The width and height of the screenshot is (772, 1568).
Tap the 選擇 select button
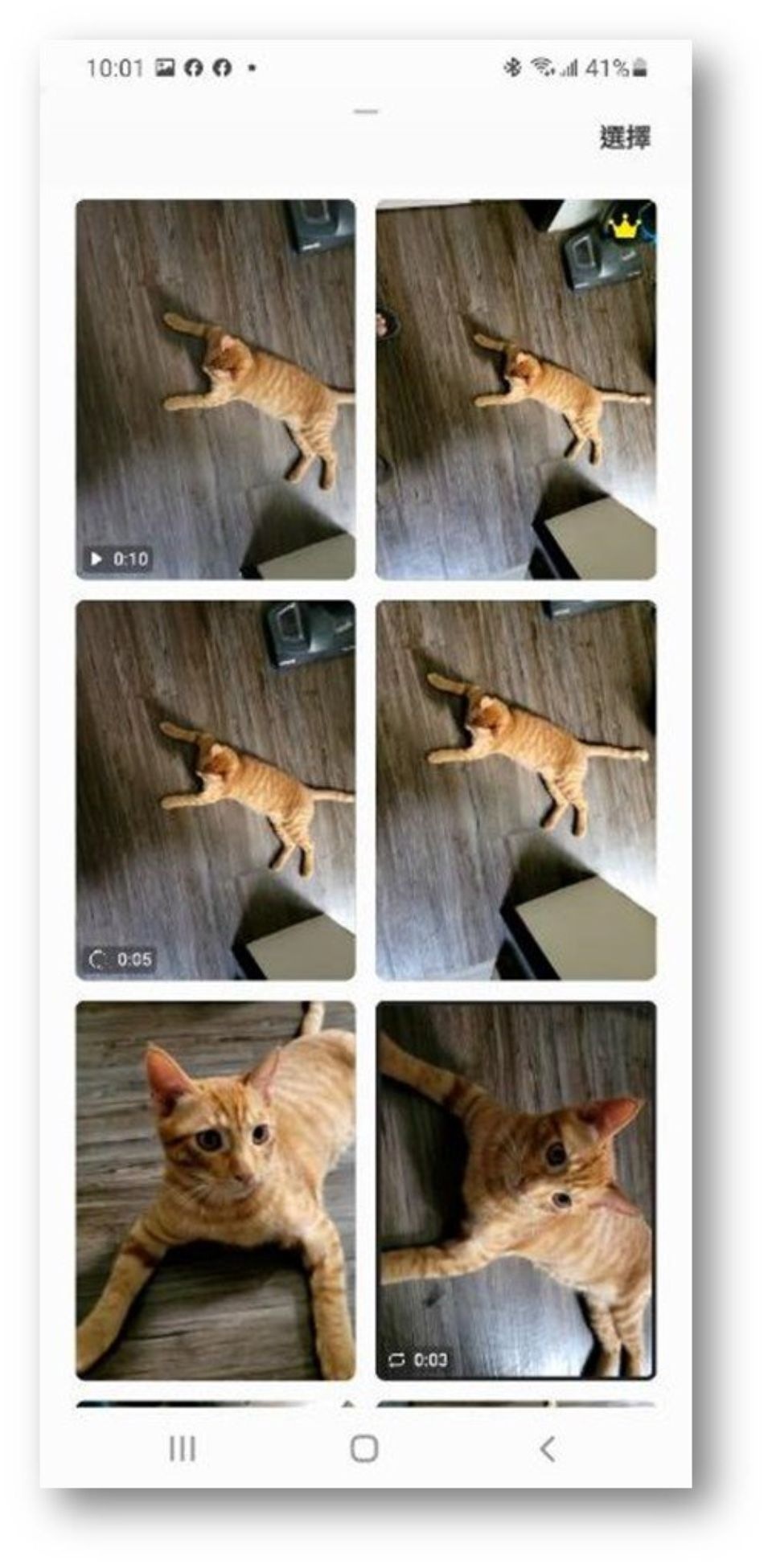click(624, 137)
